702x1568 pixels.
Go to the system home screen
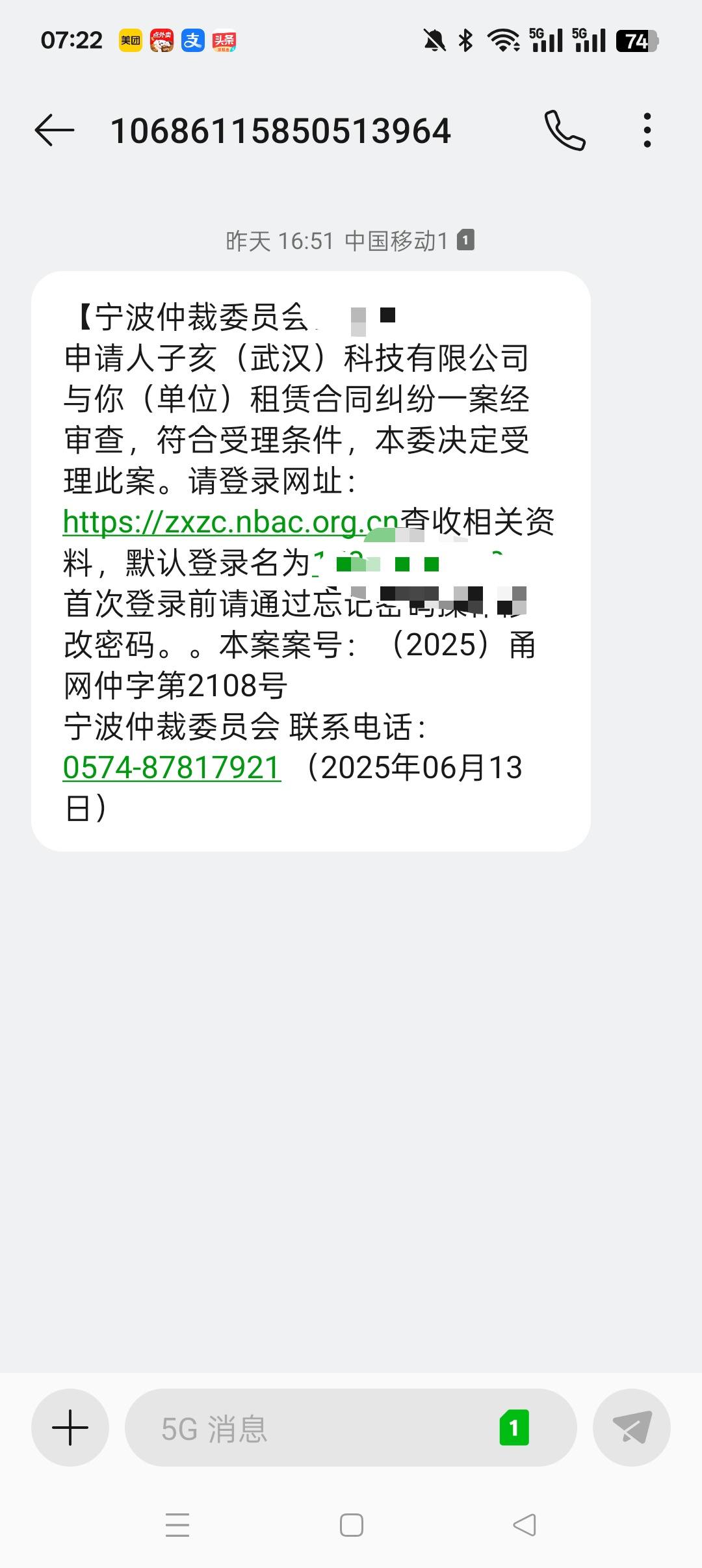coord(352,1525)
